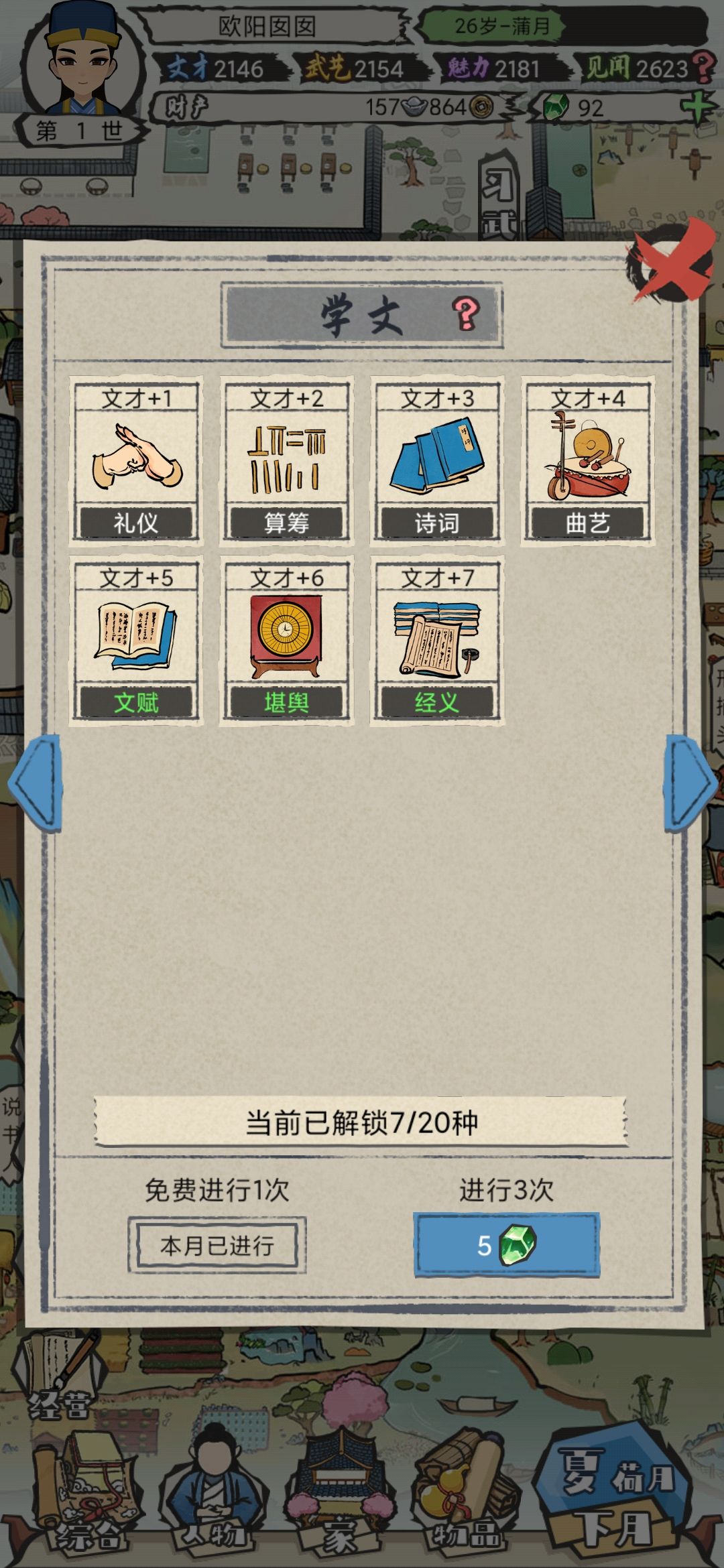Select the 算筹 counting rods card
Screen dimensions: 724x1568
[285, 459]
